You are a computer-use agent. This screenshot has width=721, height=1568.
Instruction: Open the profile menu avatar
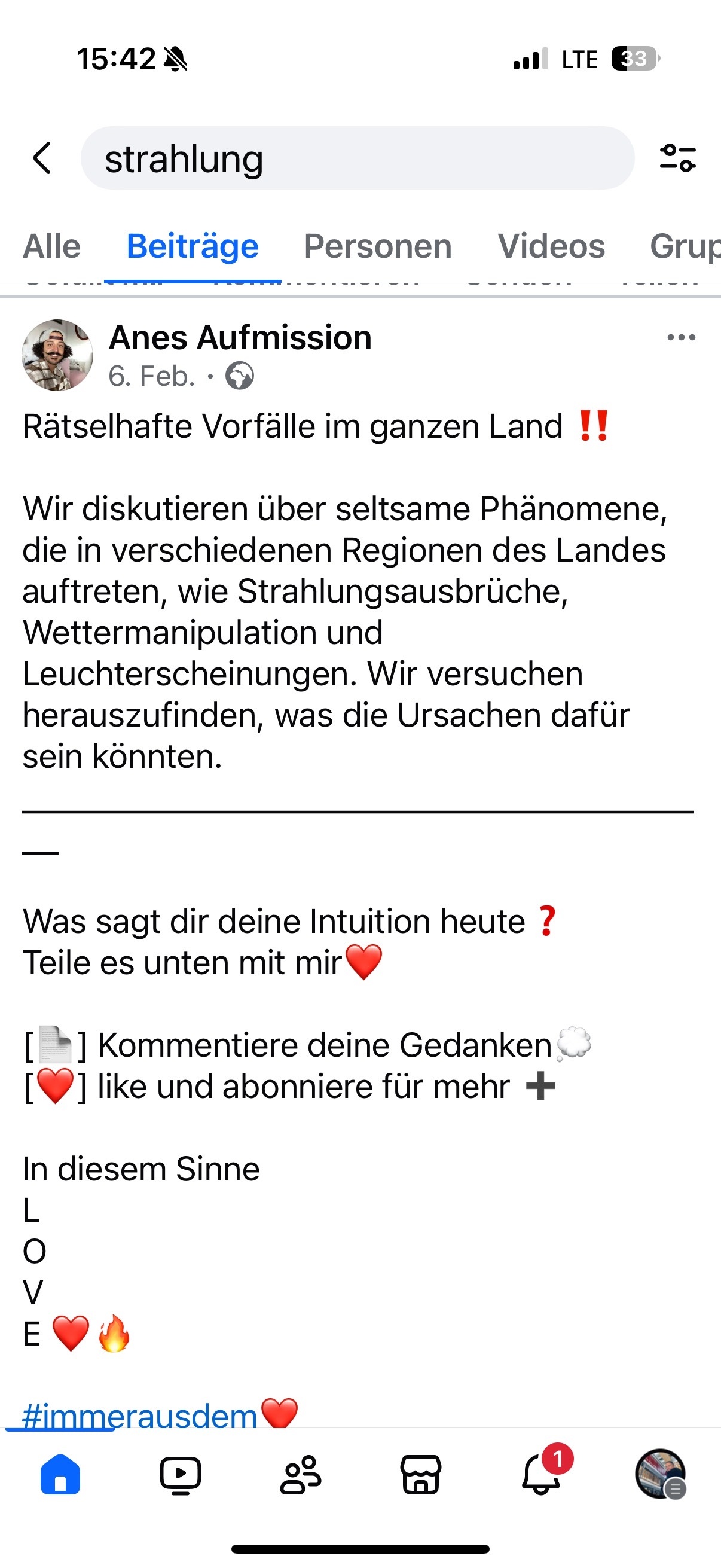tap(660, 1475)
